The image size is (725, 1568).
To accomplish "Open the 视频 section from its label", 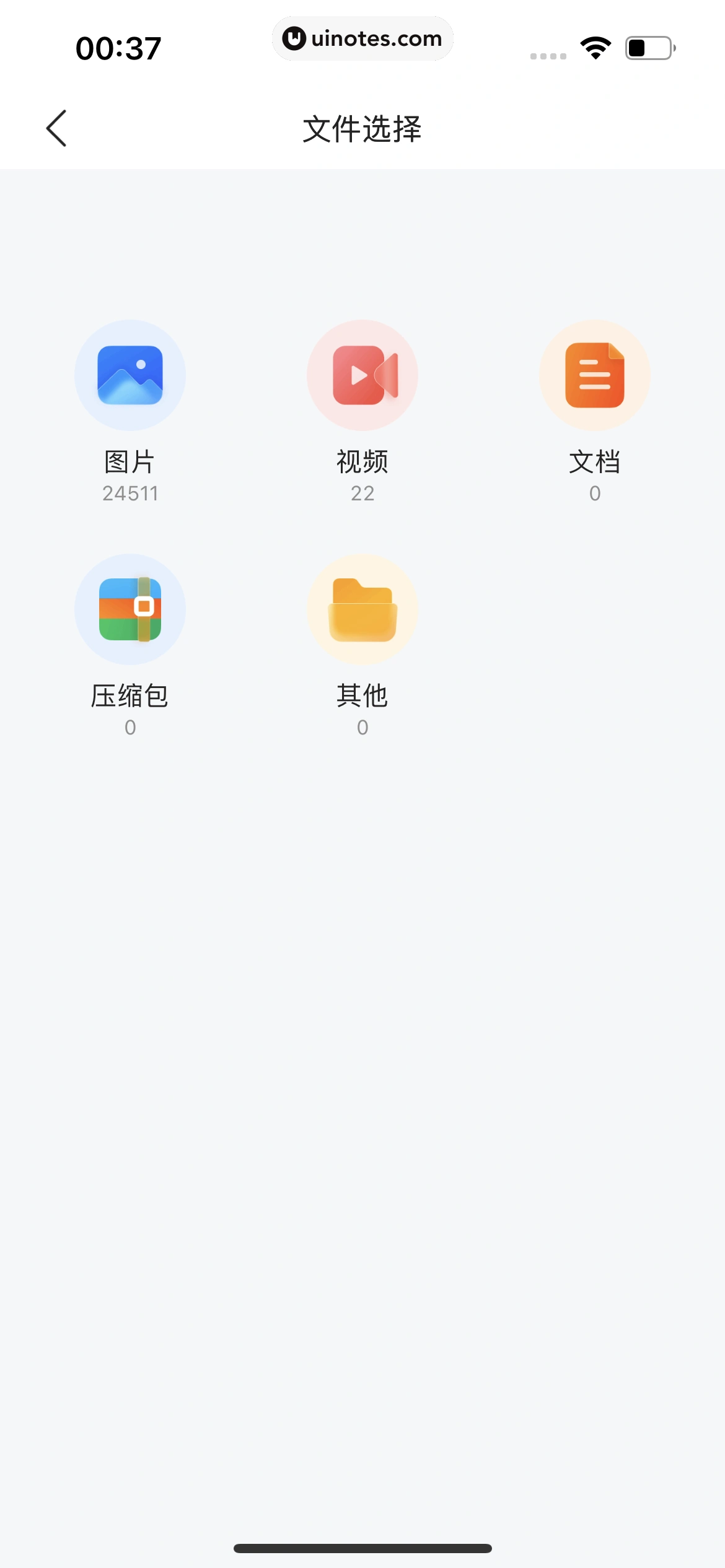I will pos(362,461).
